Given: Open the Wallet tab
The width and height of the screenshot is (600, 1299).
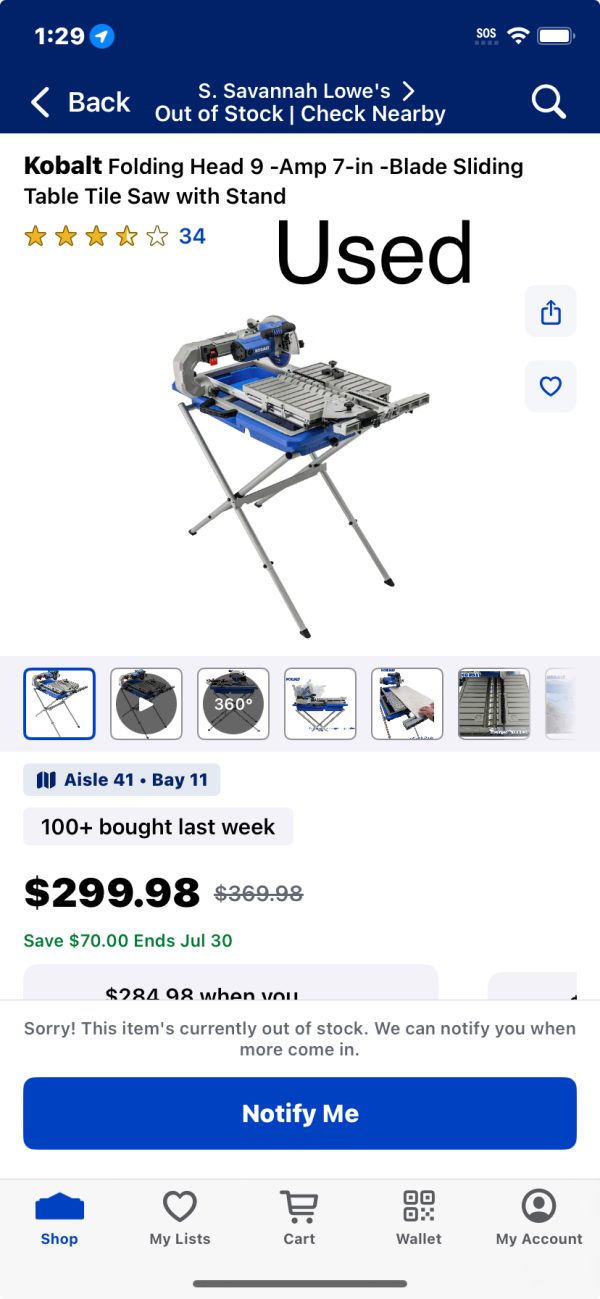Looking at the screenshot, I should pyautogui.click(x=419, y=1218).
